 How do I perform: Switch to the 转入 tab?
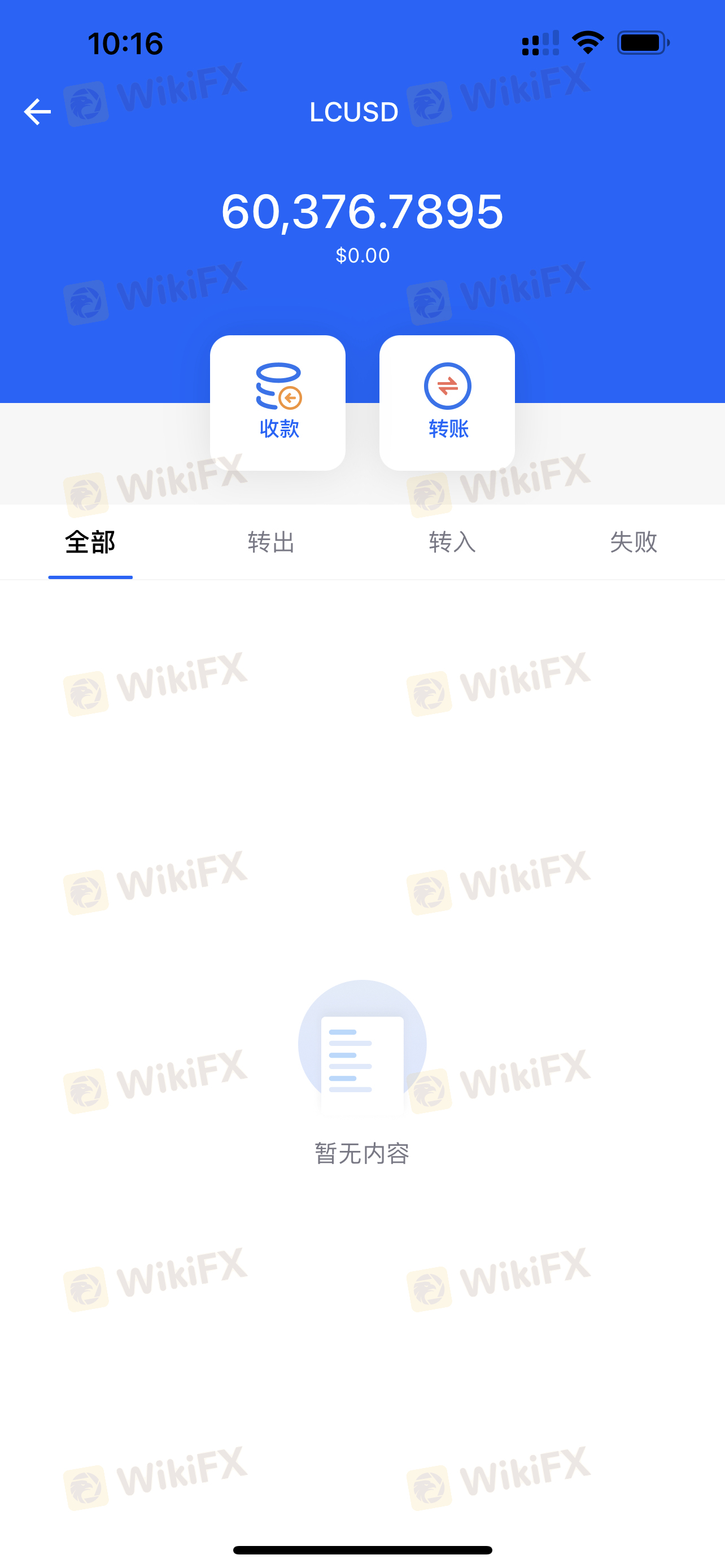click(452, 542)
